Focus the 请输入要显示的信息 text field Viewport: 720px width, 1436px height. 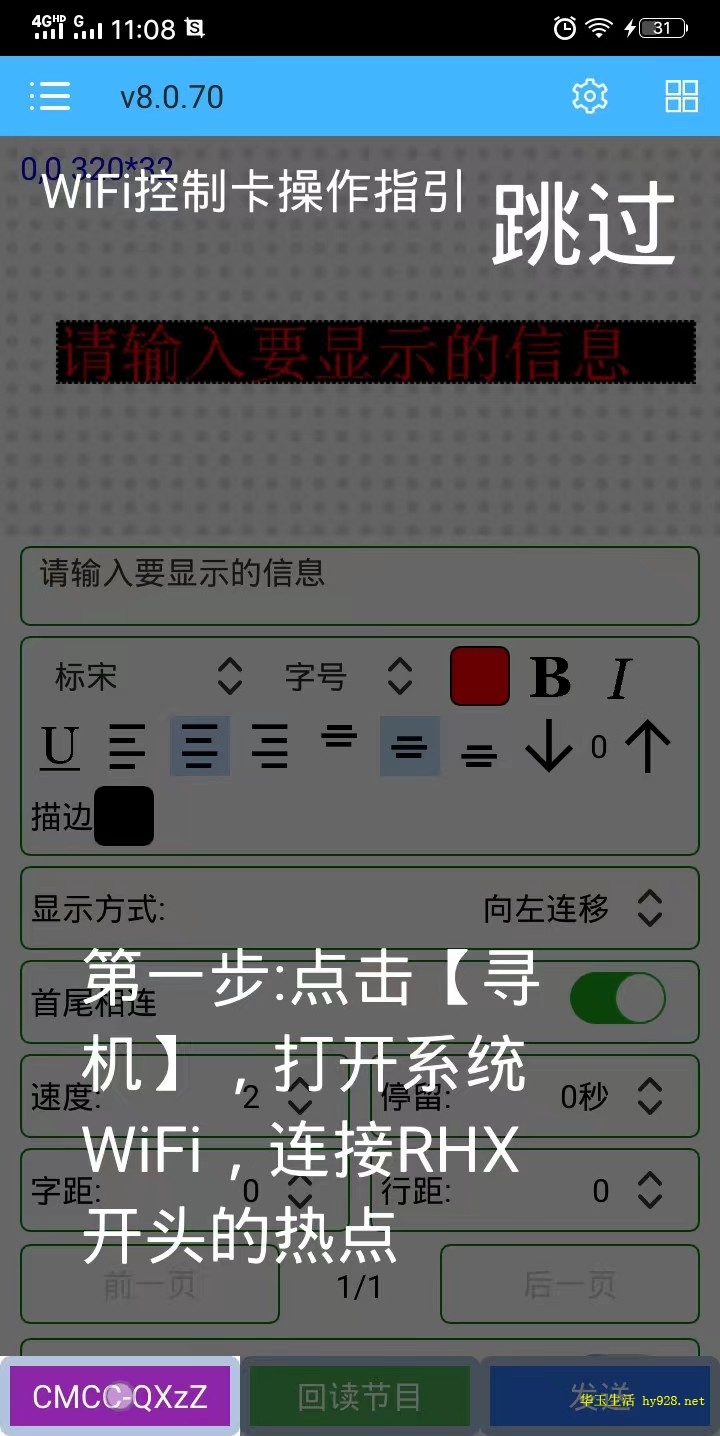coord(360,586)
